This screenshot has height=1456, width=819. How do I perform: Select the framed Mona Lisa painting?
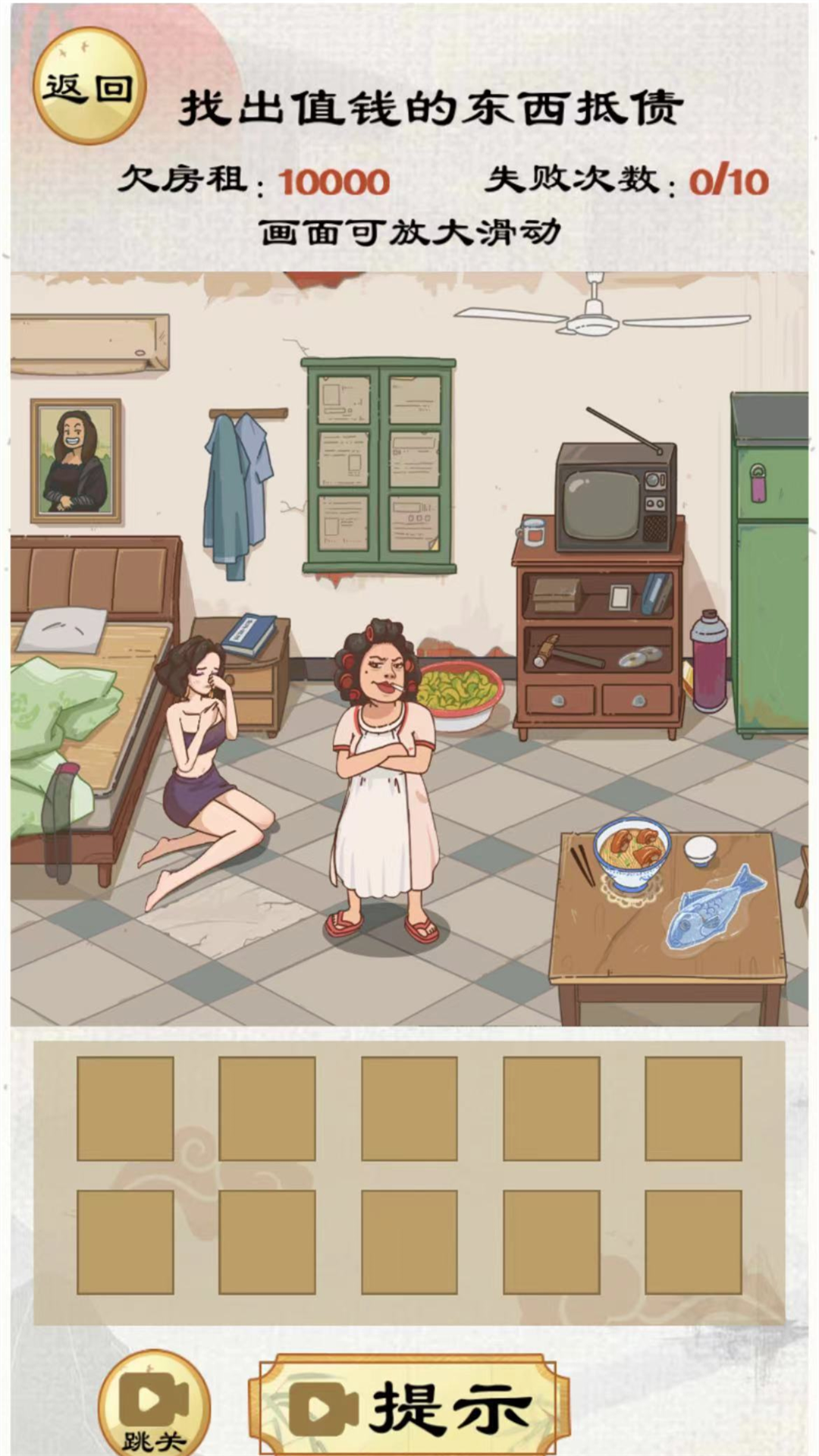coord(75,461)
